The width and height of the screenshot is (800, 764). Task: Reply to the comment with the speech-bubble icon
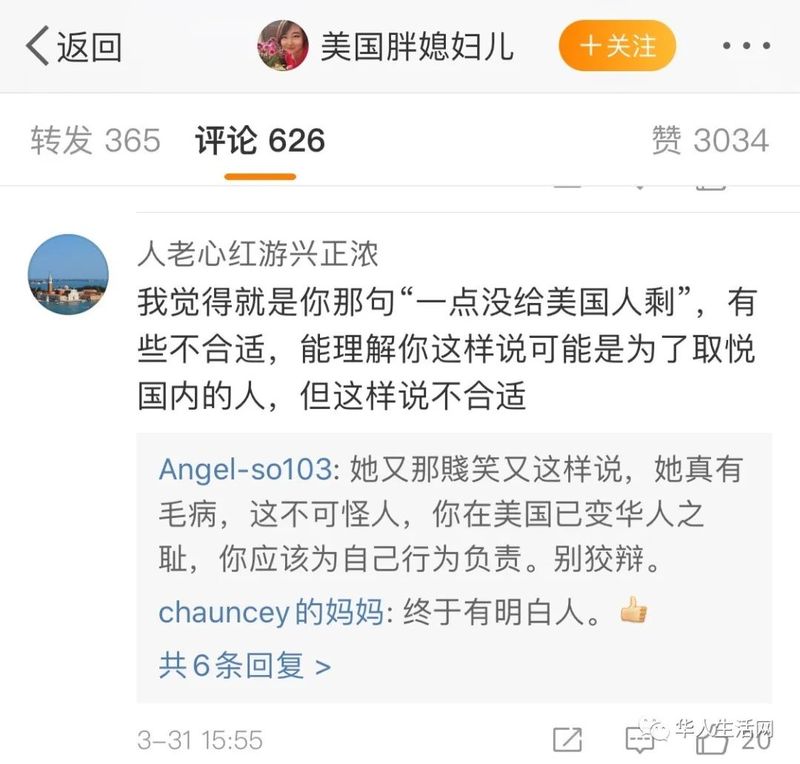pyautogui.click(x=640, y=740)
